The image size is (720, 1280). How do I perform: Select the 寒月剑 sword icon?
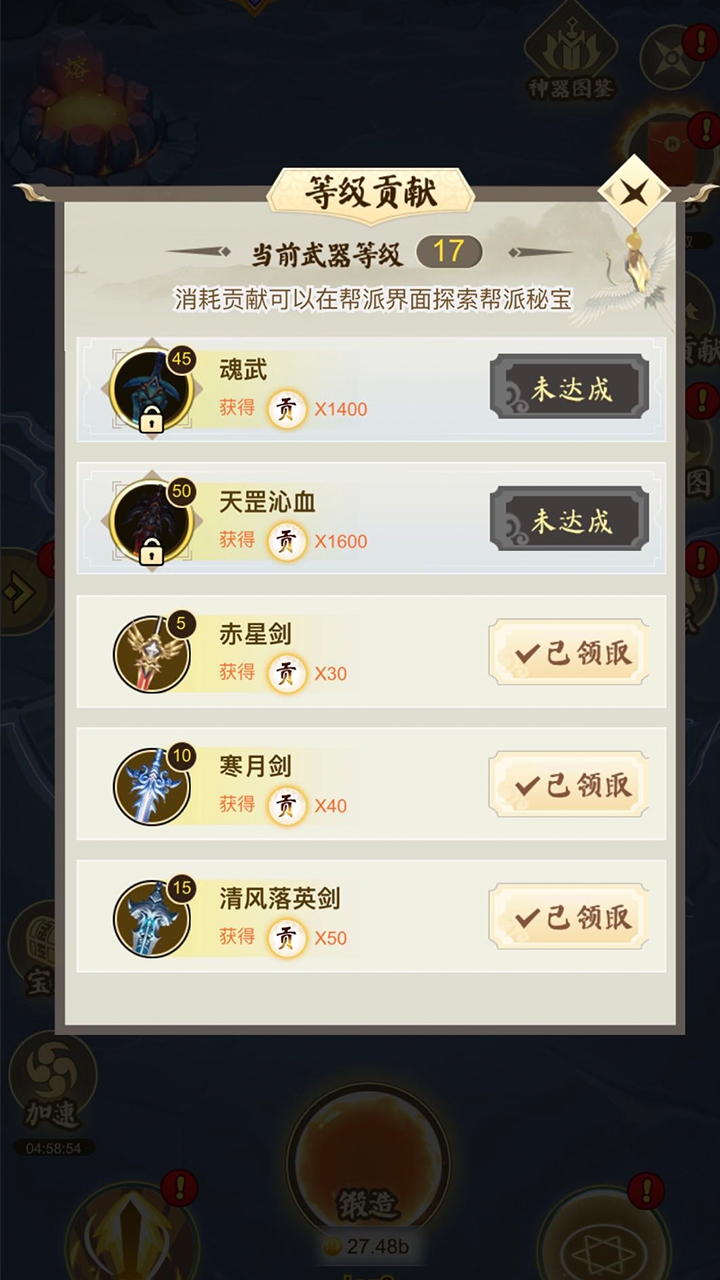point(152,785)
